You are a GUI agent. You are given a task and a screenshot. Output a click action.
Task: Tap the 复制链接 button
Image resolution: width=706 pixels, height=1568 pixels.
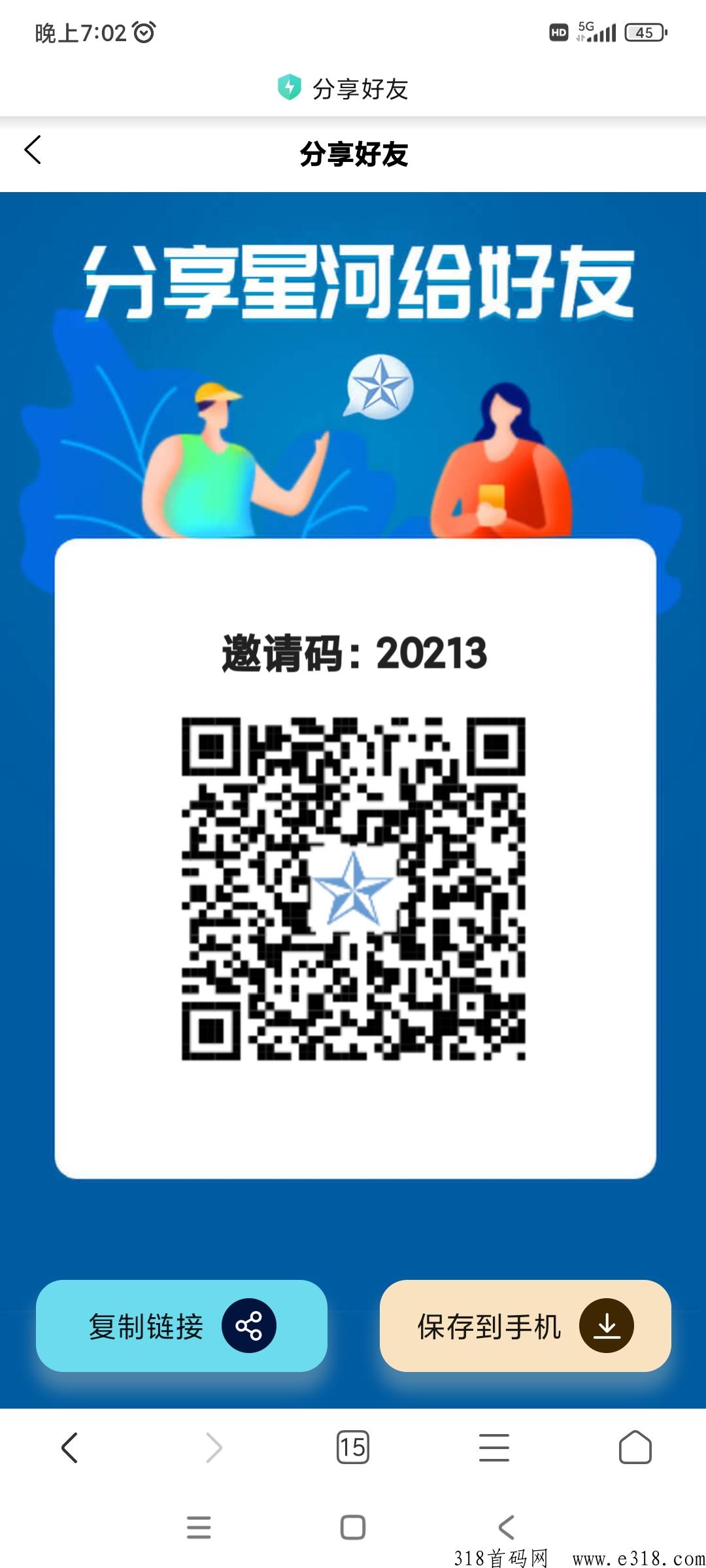(x=182, y=1326)
